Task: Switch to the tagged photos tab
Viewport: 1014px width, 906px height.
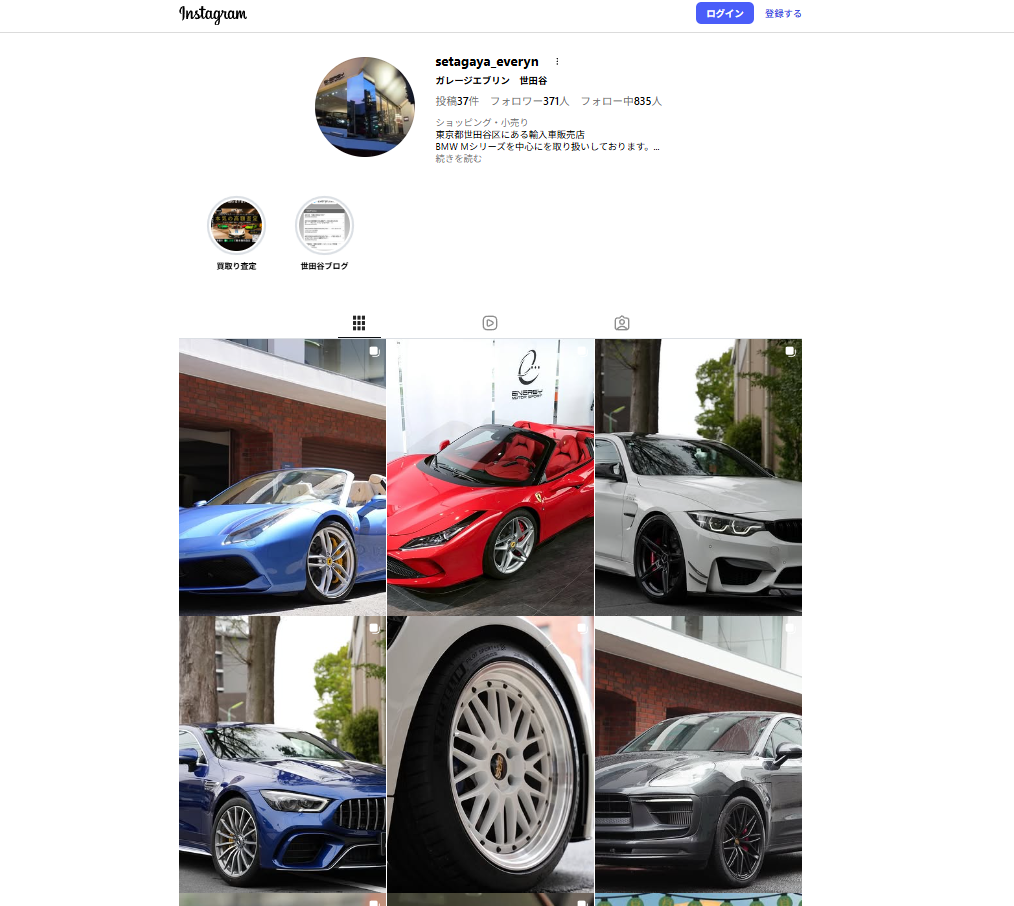Action: tap(622, 323)
